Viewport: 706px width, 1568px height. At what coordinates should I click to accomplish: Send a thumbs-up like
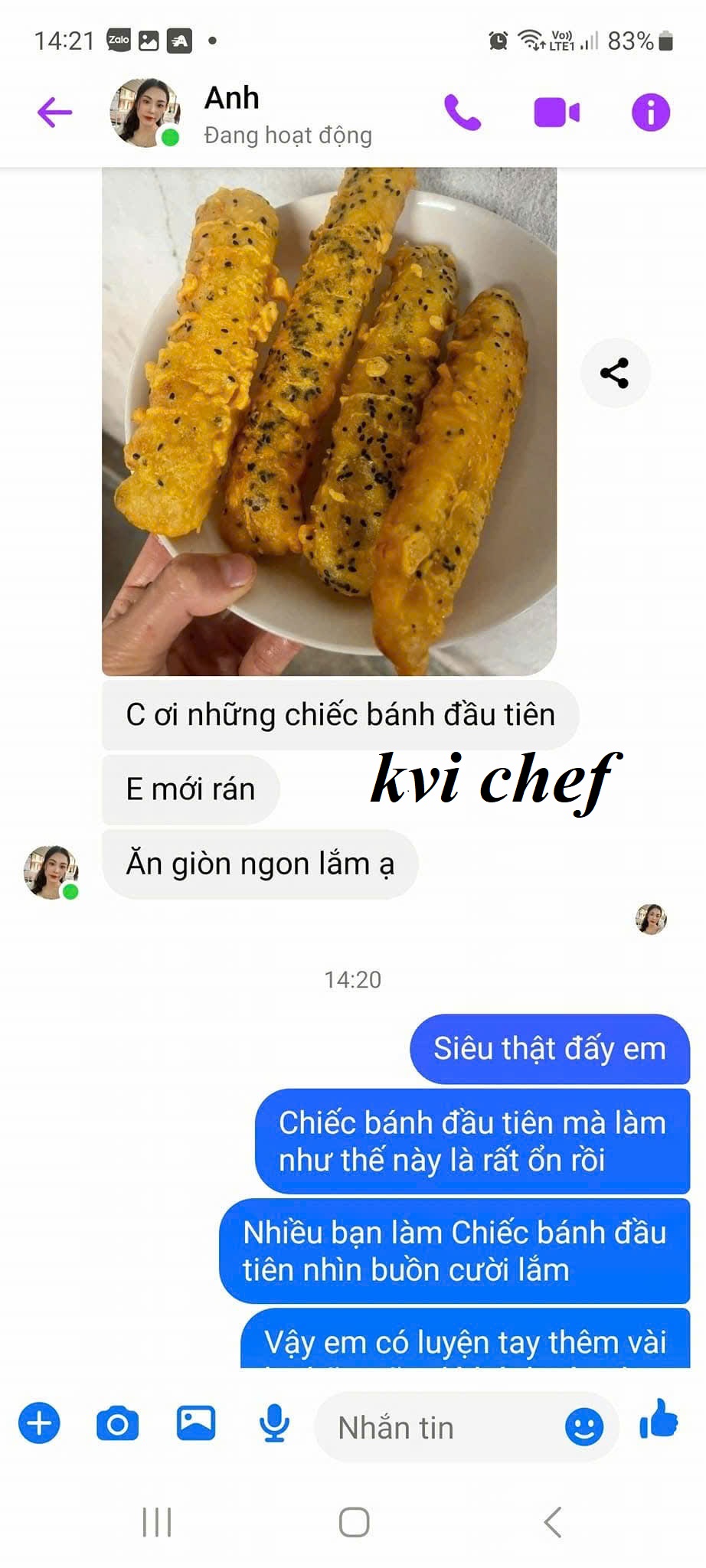click(x=658, y=1420)
